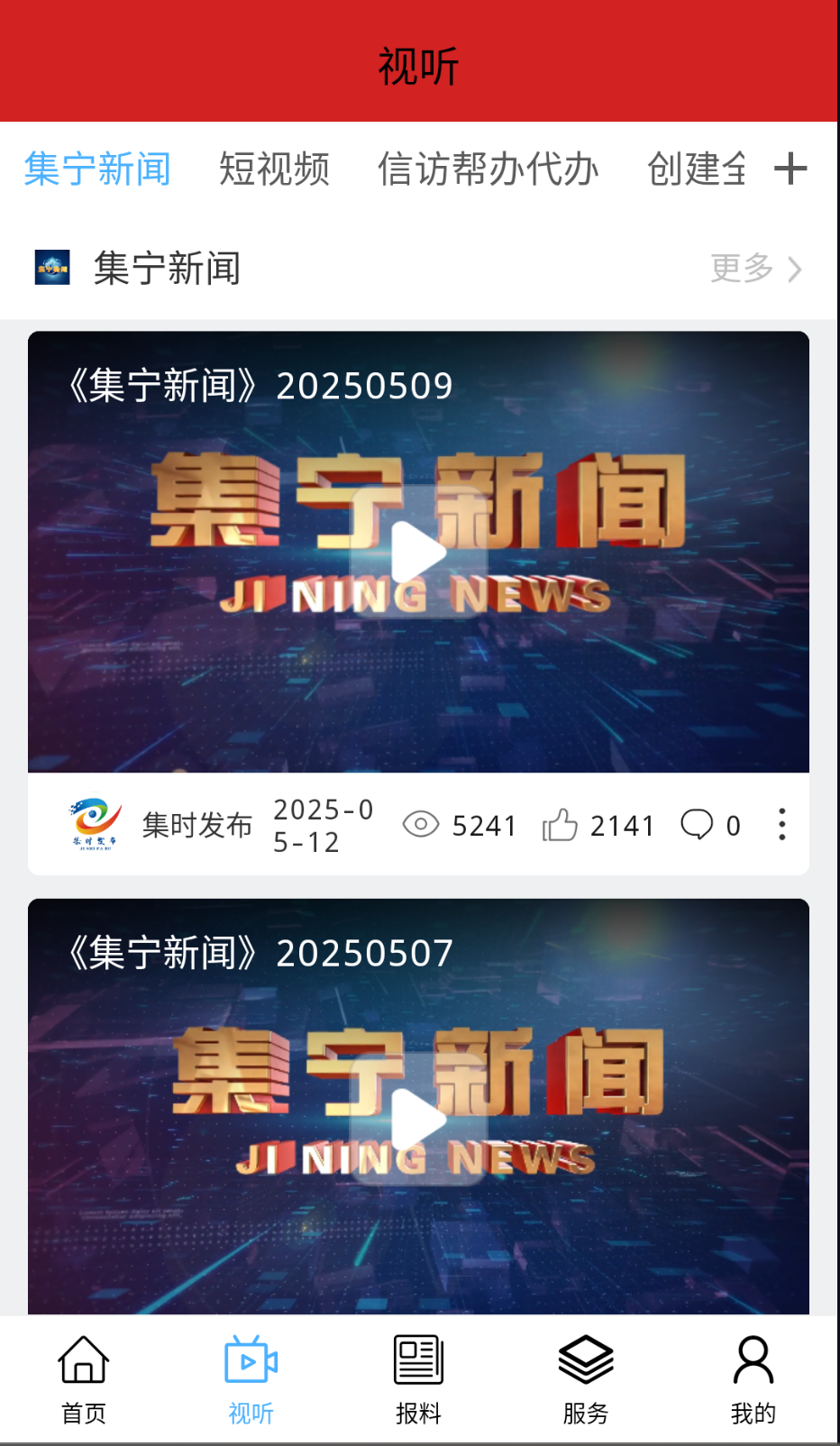Screen dimensions: 840x1446
Task: Open the comment bubble icon showing 0 comments
Action: tap(698, 825)
